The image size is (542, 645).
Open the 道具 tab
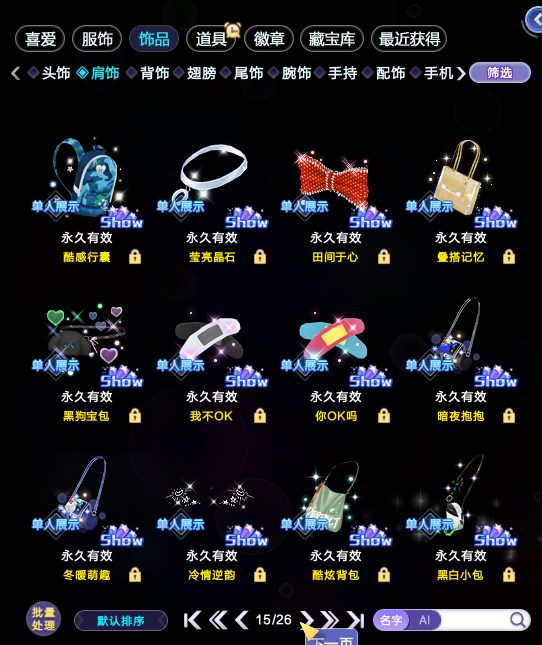pyautogui.click(x=211, y=39)
